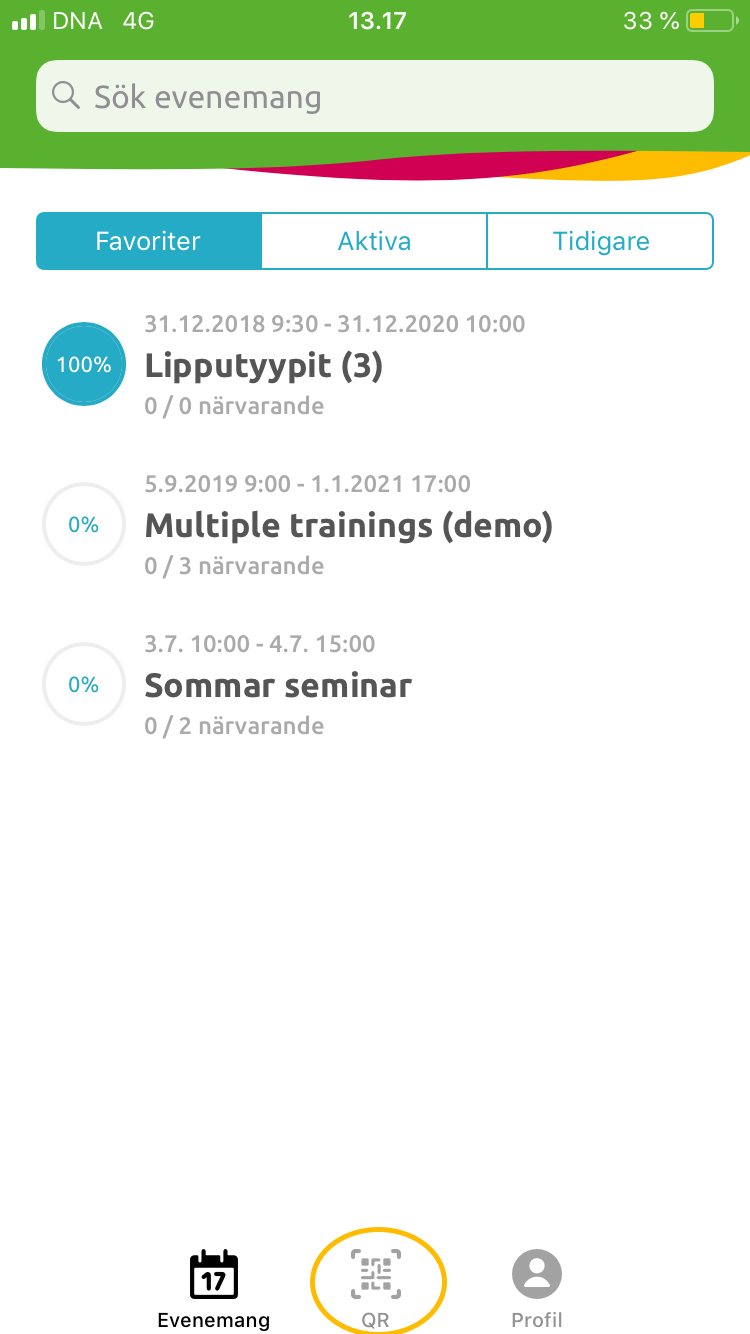Open the Lipputyypit (3) event
750x1334 pixels.
click(264, 364)
